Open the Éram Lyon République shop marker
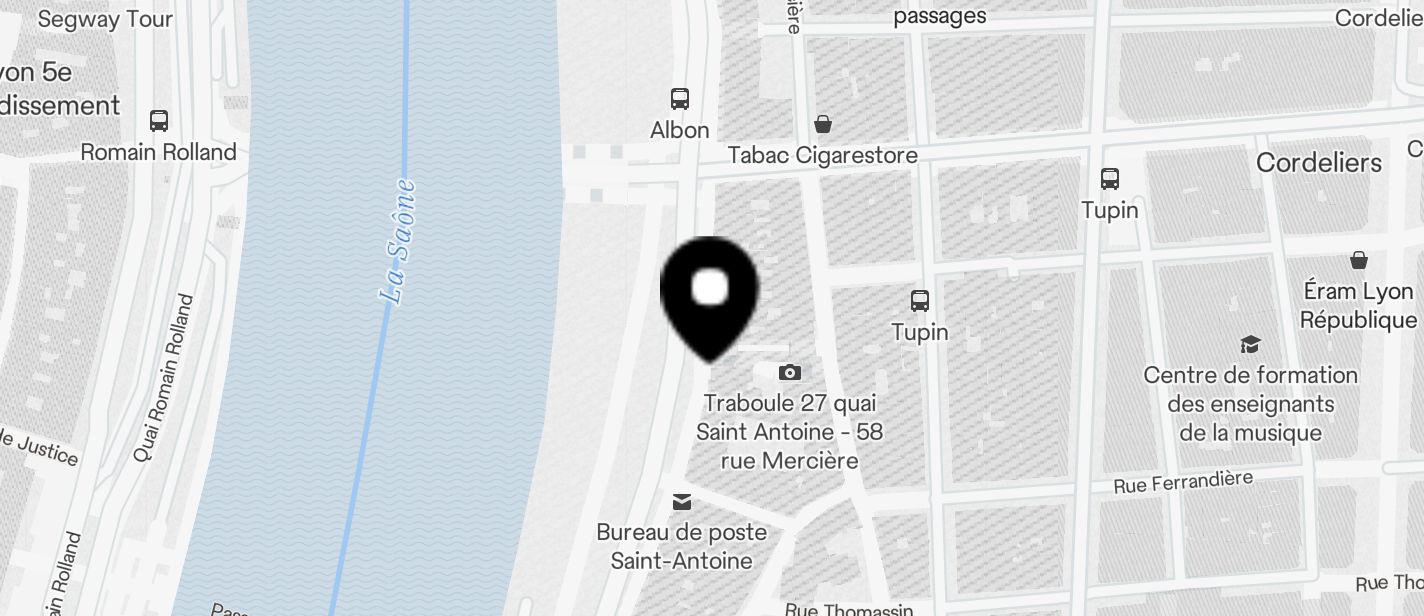The image size is (1424, 616). coord(1359,261)
